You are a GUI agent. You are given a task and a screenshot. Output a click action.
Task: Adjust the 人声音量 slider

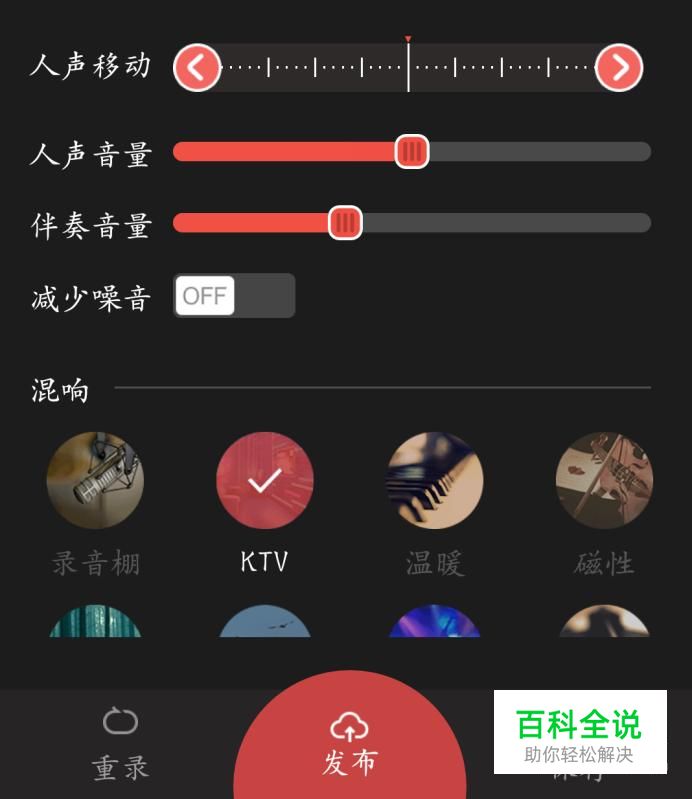coord(411,152)
